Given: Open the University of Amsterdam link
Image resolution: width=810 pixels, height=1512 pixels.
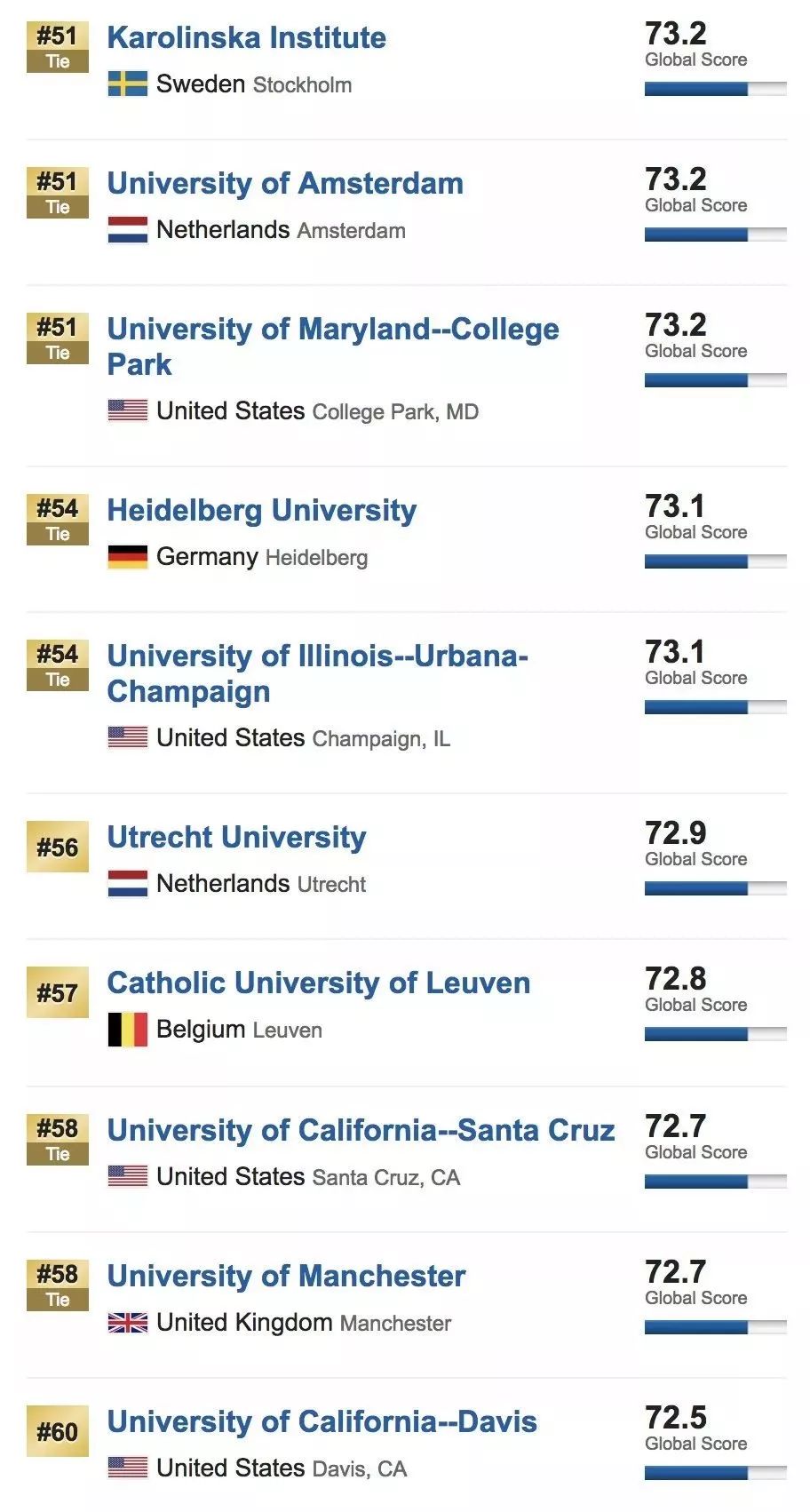Looking at the screenshot, I should point(284,184).
